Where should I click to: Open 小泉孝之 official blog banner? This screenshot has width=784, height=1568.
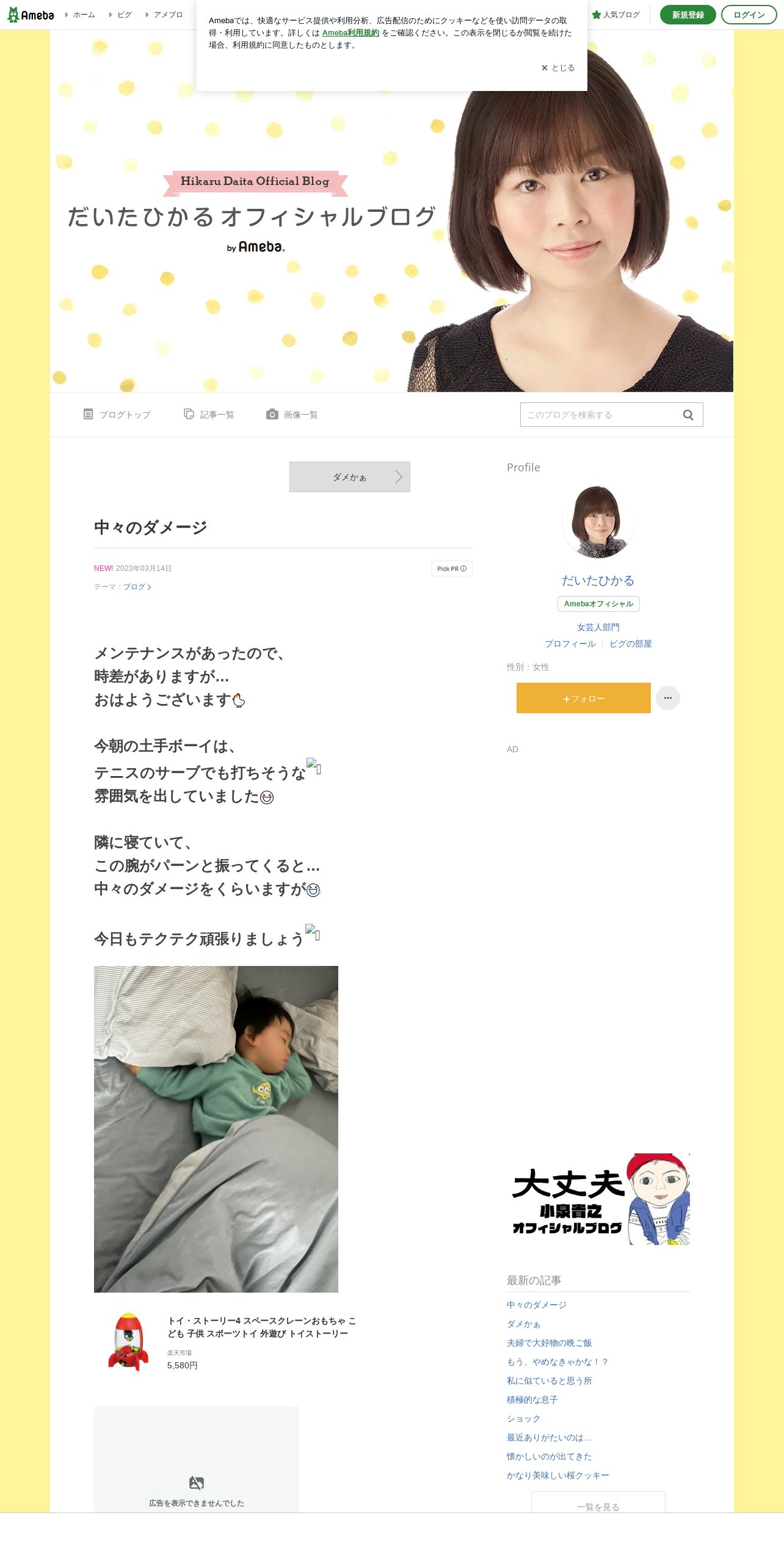[598, 1199]
